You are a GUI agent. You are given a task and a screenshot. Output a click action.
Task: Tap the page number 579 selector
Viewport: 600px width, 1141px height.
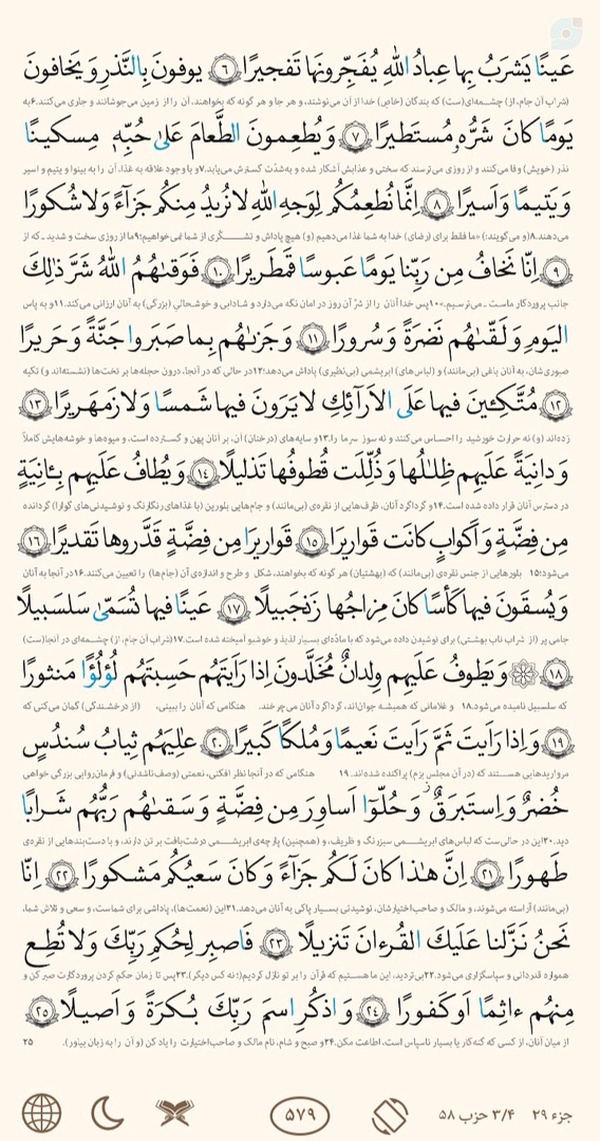tap(304, 1113)
